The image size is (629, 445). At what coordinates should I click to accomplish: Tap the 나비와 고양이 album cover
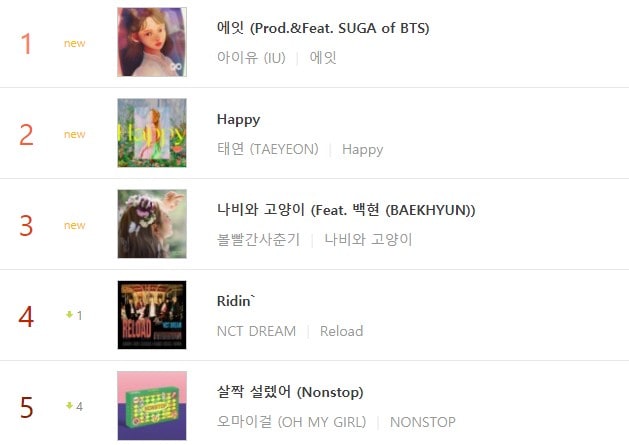point(152,224)
